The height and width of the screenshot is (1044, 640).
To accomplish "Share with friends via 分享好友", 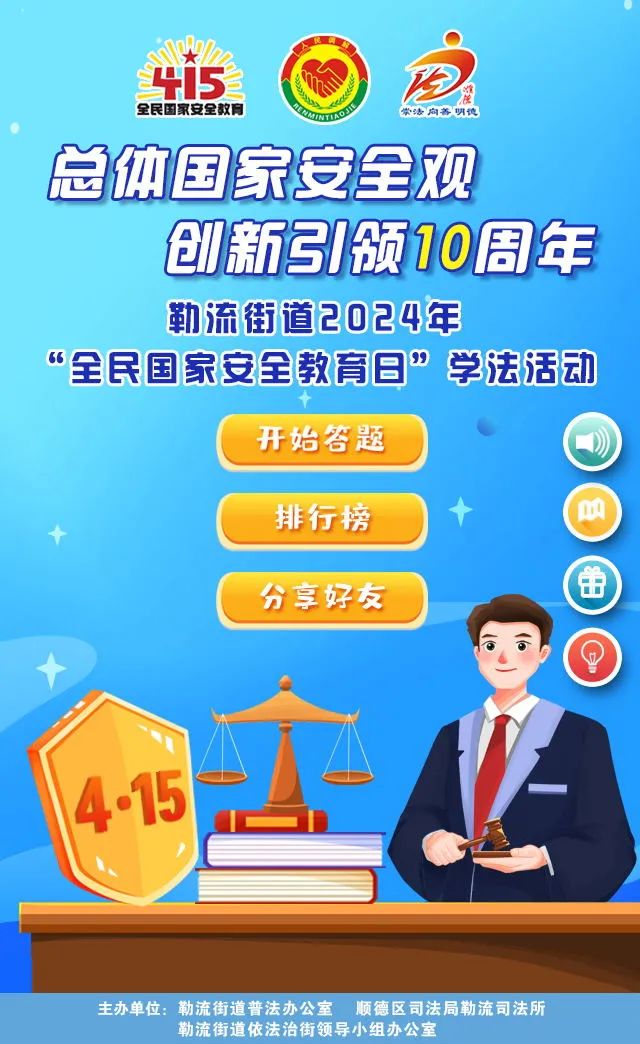I will 322,599.
